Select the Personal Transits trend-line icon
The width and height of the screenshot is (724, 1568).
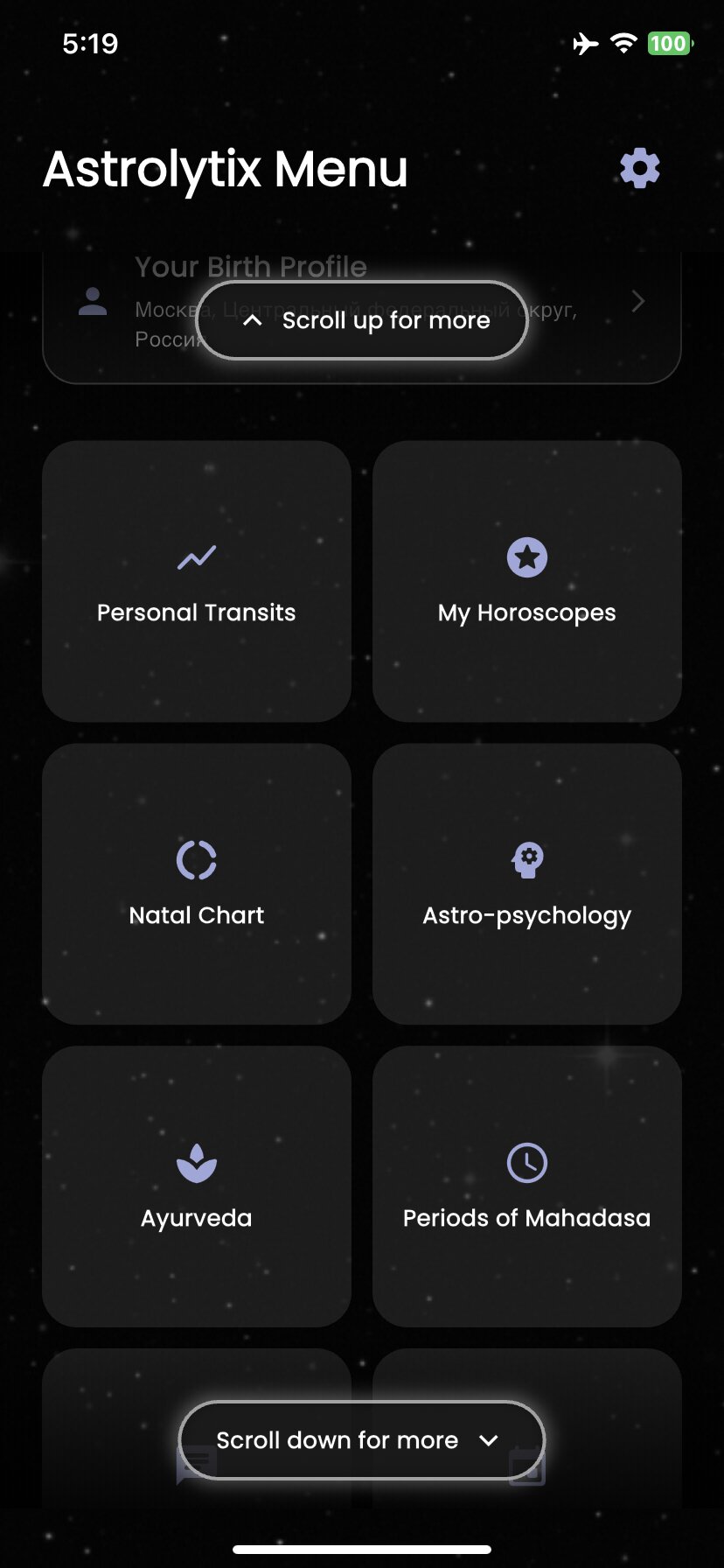tap(196, 556)
